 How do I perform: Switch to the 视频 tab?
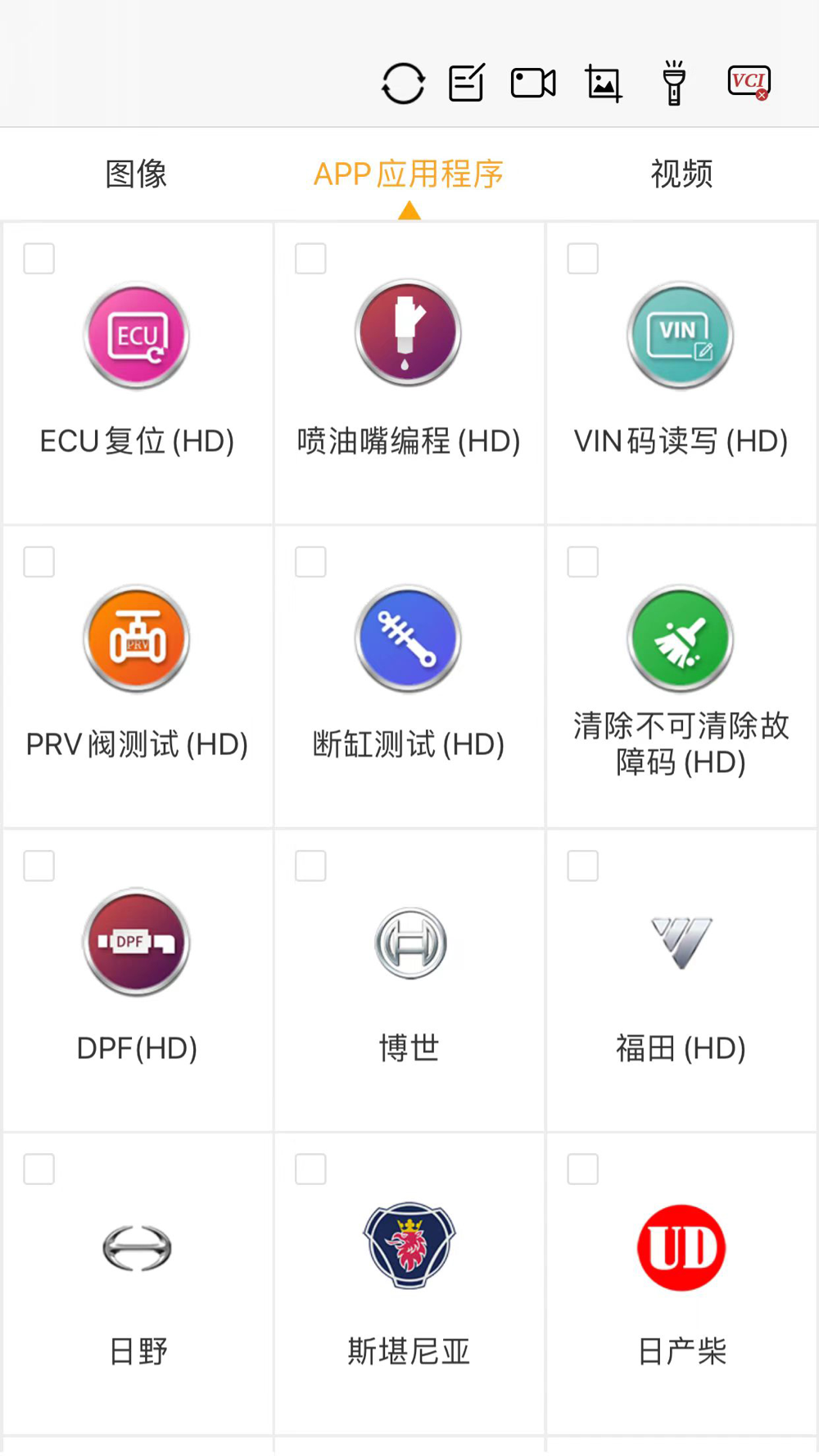coord(681,174)
